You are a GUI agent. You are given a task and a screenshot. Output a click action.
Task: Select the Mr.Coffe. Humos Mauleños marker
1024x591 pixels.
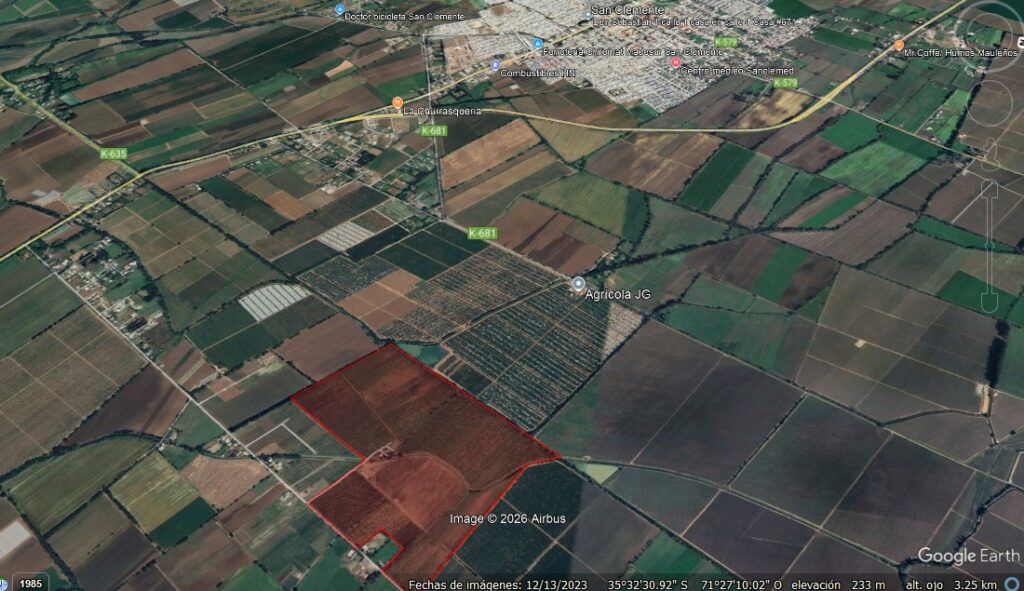[x=898, y=45]
